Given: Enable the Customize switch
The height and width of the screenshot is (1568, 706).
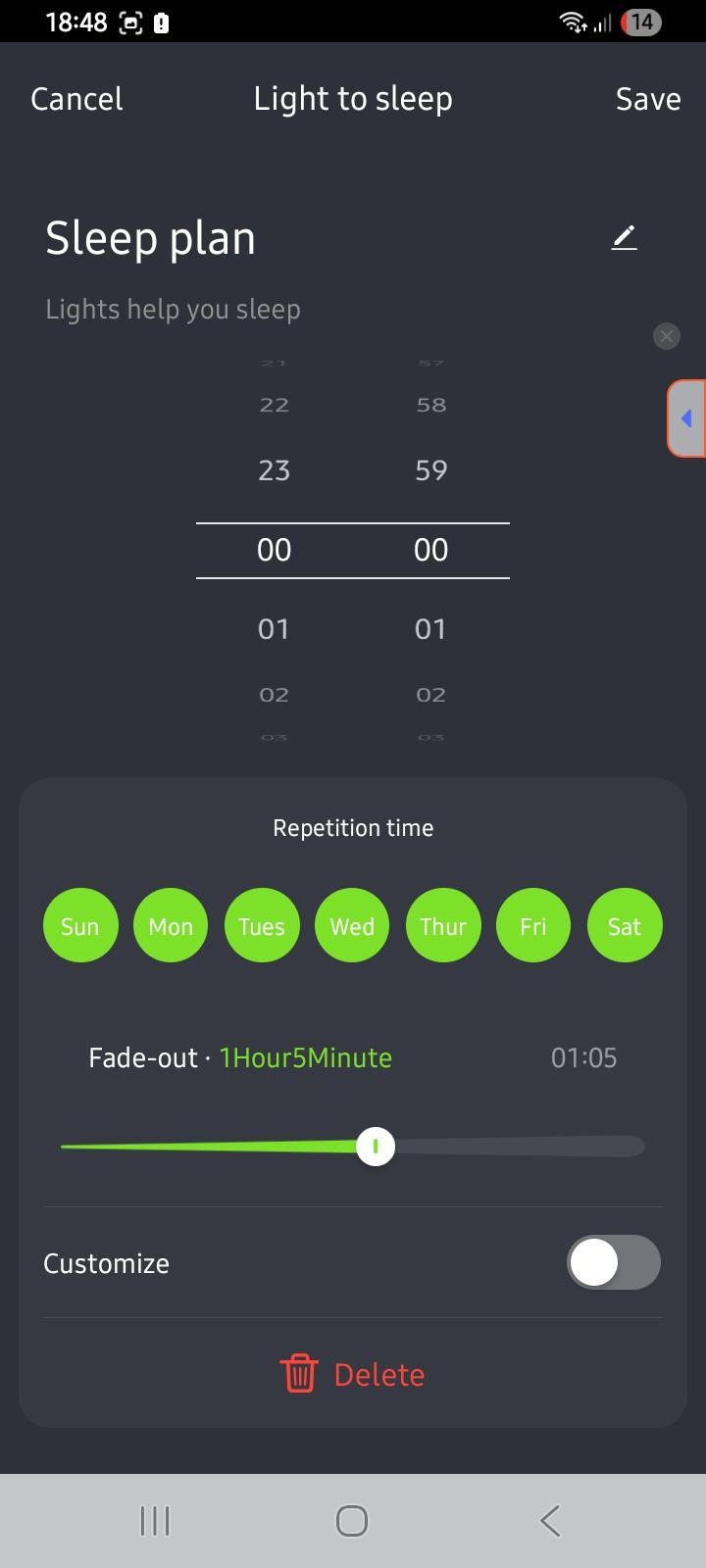Looking at the screenshot, I should pyautogui.click(x=613, y=1262).
